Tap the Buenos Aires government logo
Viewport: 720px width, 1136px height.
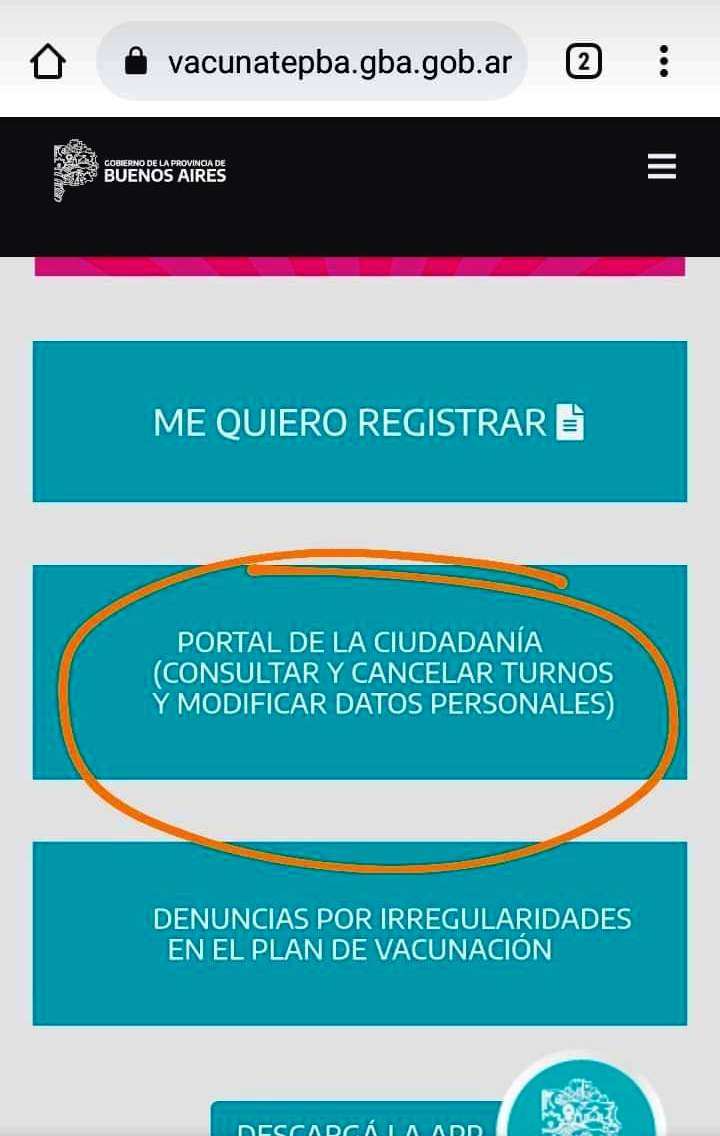pyautogui.click(x=140, y=170)
